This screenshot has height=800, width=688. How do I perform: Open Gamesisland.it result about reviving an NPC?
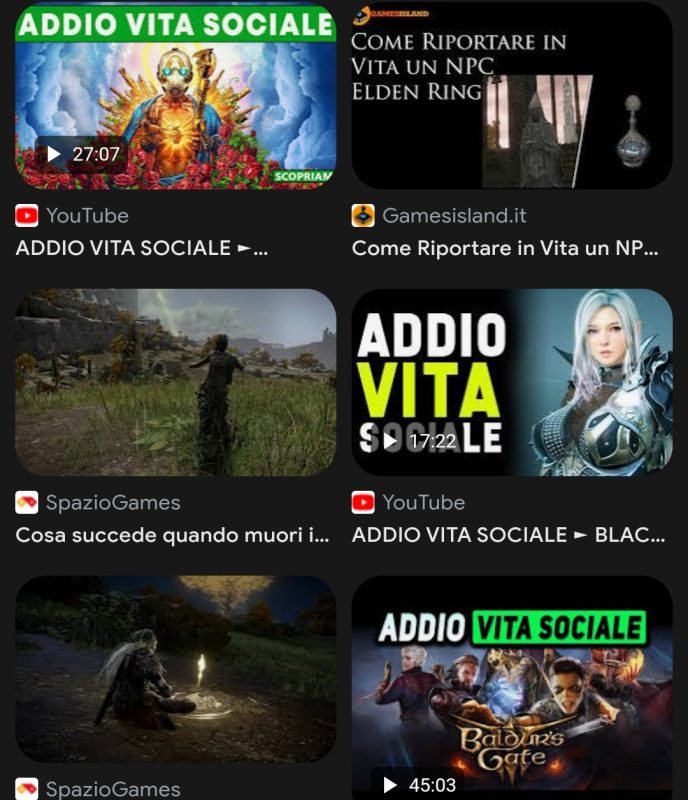(511, 95)
